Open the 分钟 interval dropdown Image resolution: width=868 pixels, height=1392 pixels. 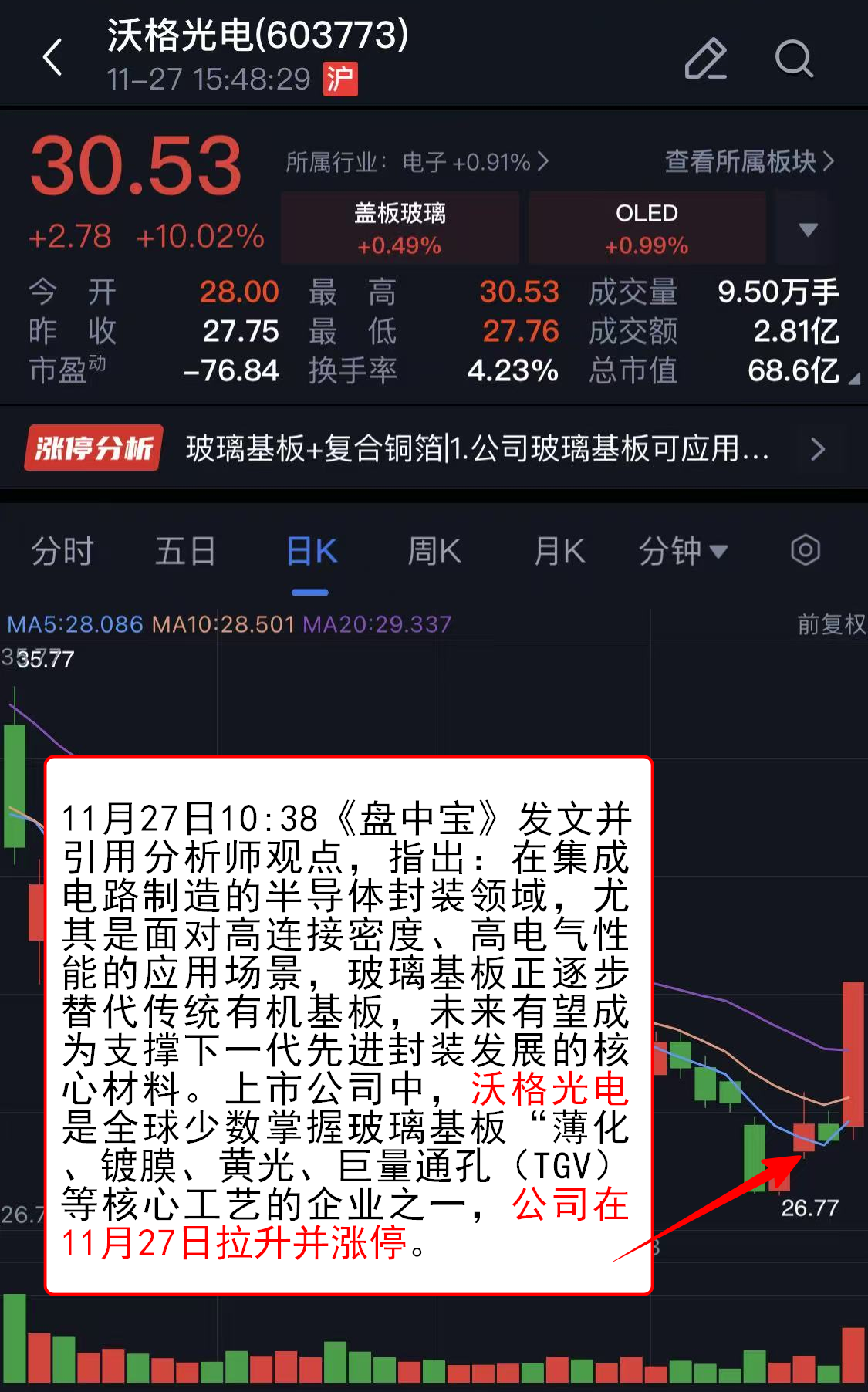[x=683, y=552]
